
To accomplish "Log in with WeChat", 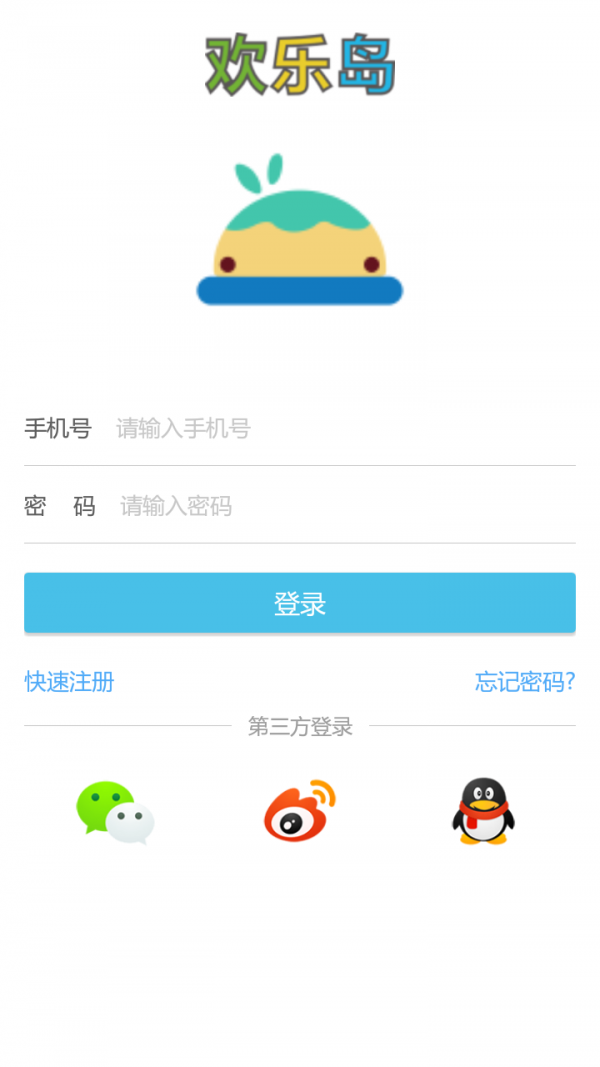I will coord(115,812).
